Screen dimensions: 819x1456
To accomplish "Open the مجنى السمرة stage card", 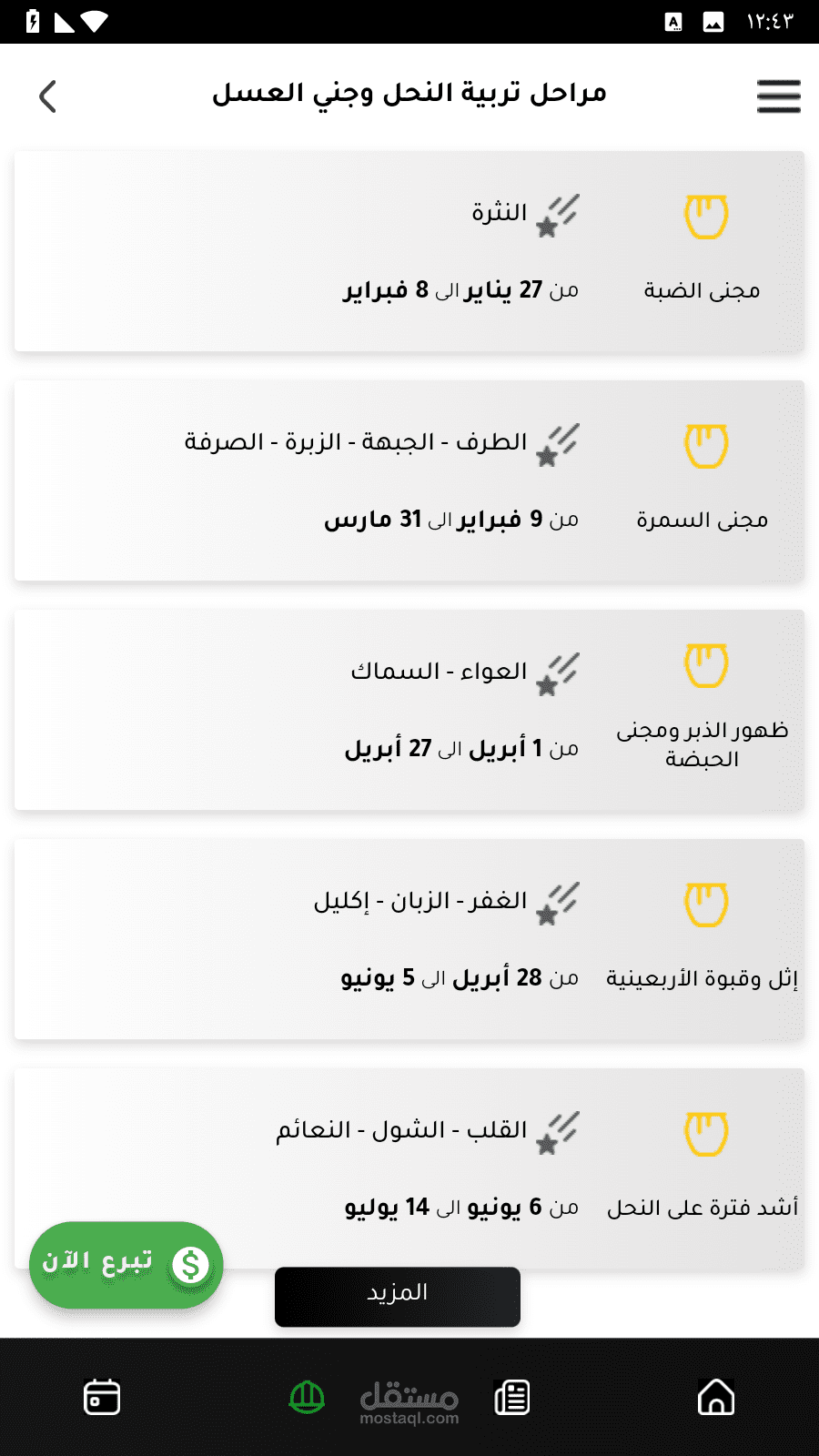I will pos(409,480).
